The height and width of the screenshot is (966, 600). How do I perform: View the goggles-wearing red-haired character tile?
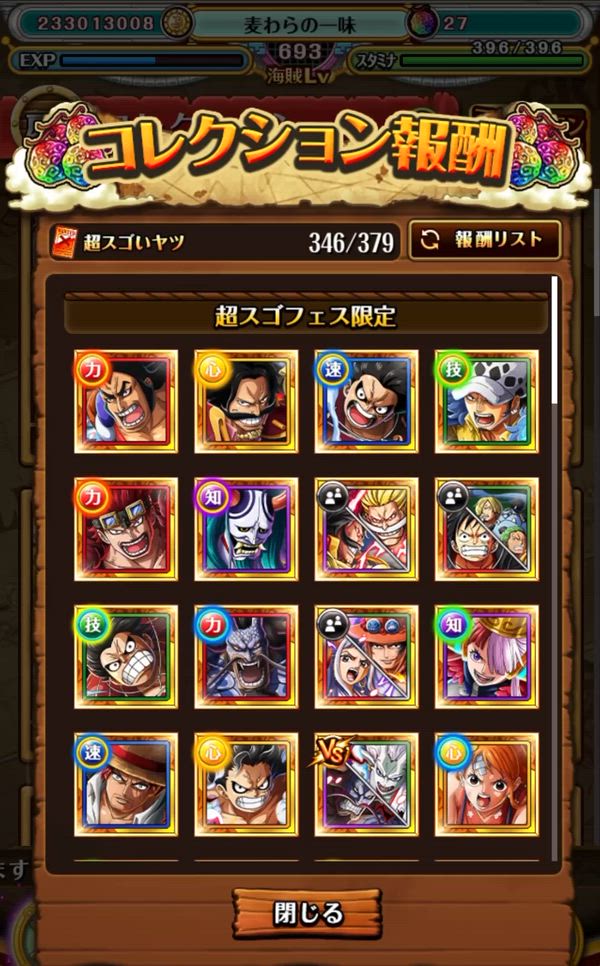127,528
